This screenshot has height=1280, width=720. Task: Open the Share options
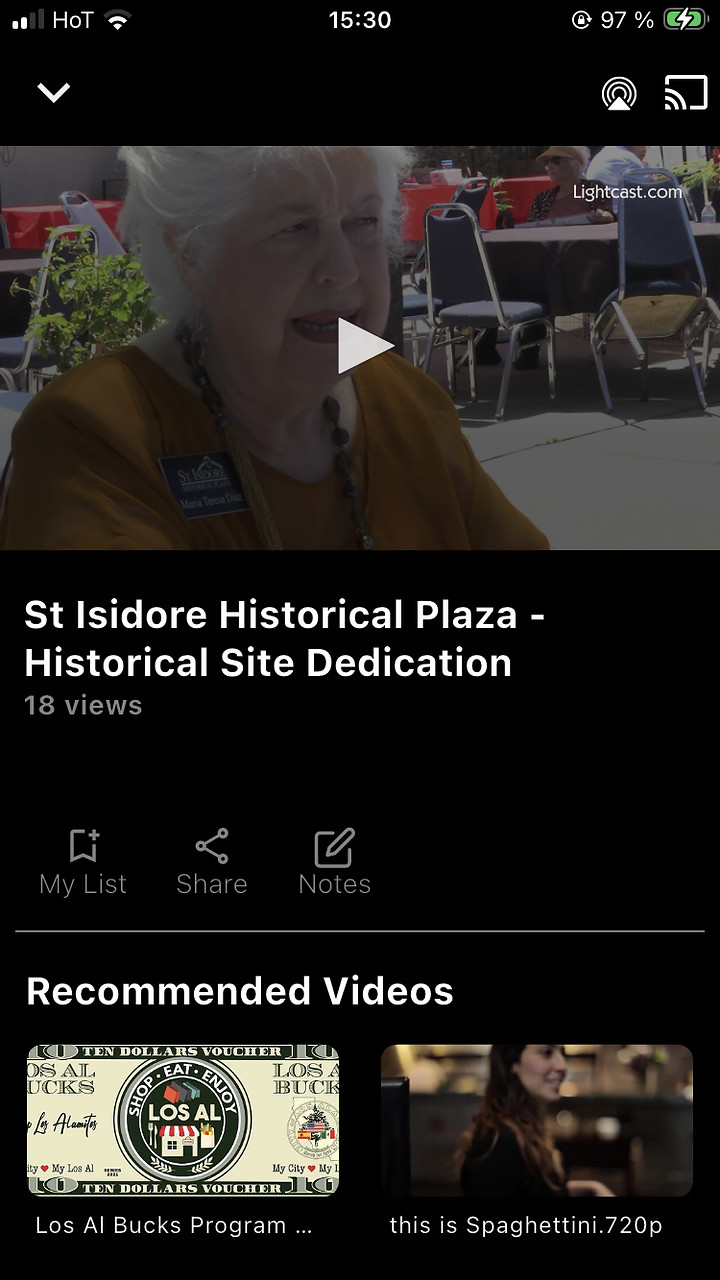pyautogui.click(x=211, y=861)
